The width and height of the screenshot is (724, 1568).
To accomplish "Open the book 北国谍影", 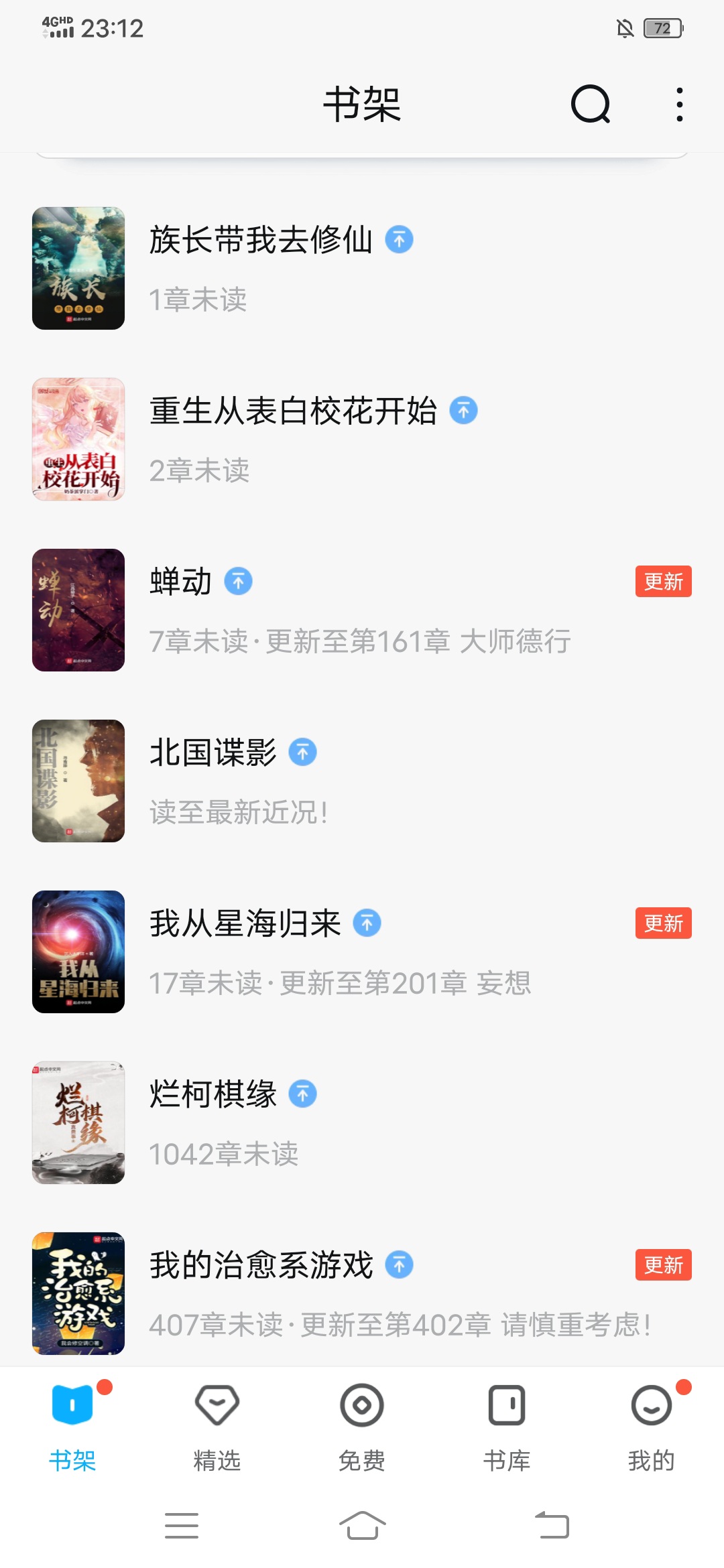I will click(x=213, y=753).
